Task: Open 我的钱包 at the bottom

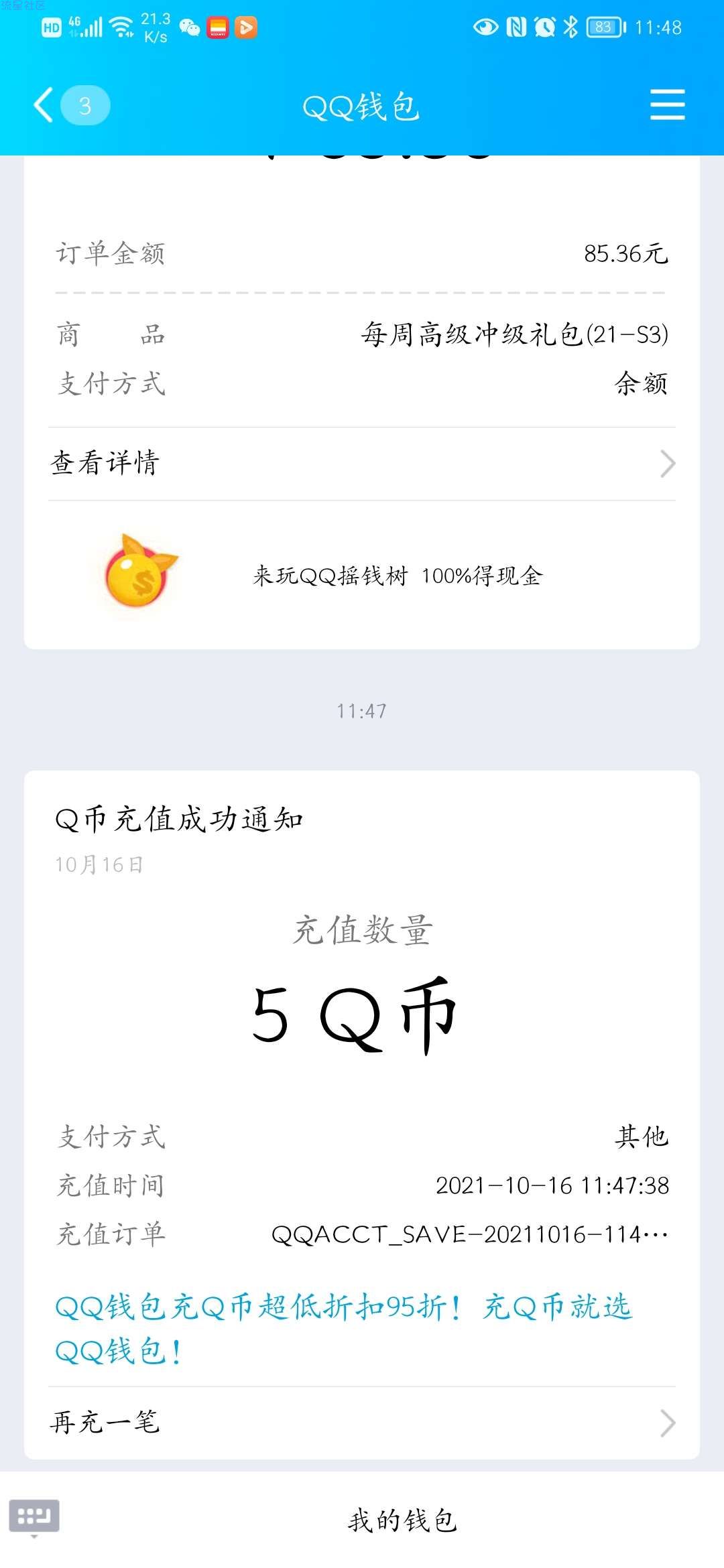Action: [402, 1520]
